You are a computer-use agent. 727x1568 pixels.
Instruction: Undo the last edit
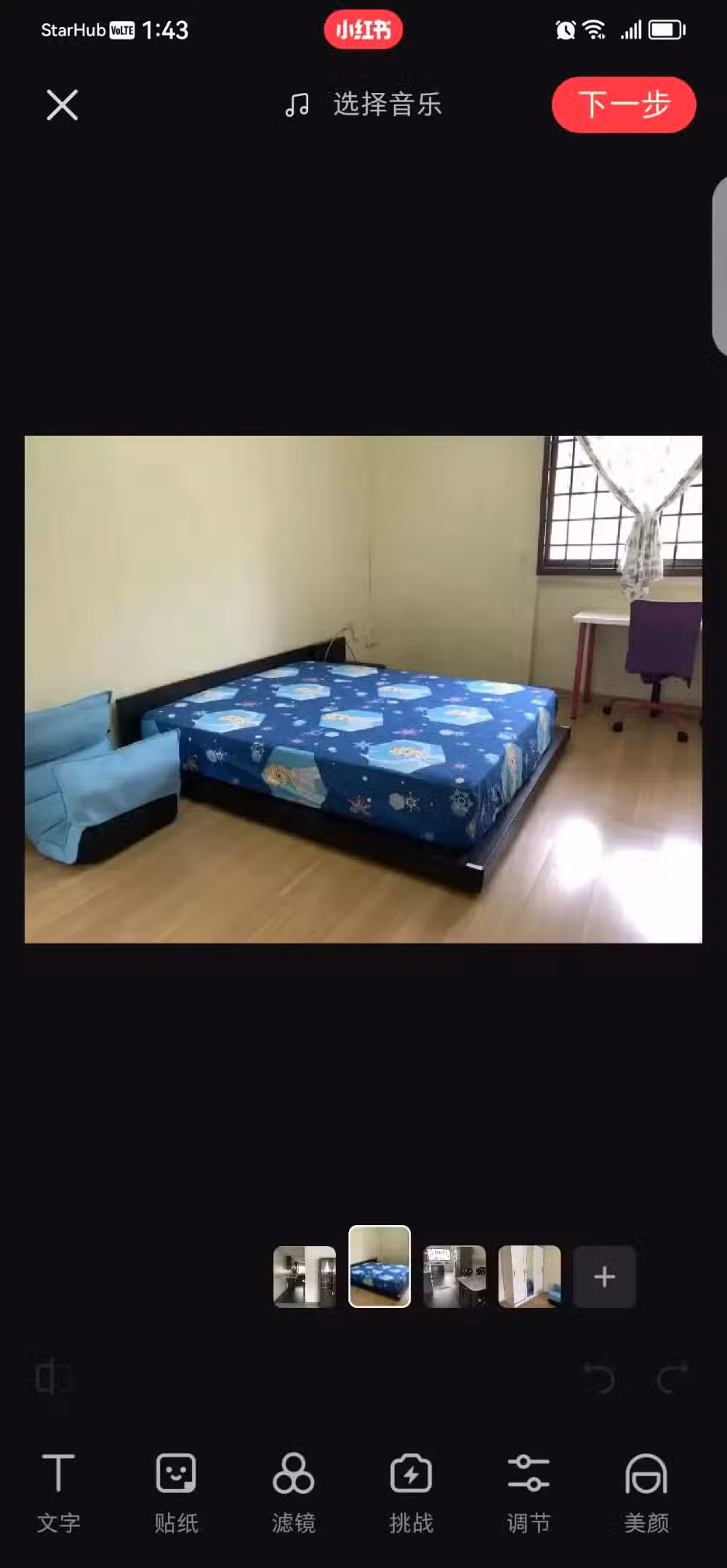600,1378
